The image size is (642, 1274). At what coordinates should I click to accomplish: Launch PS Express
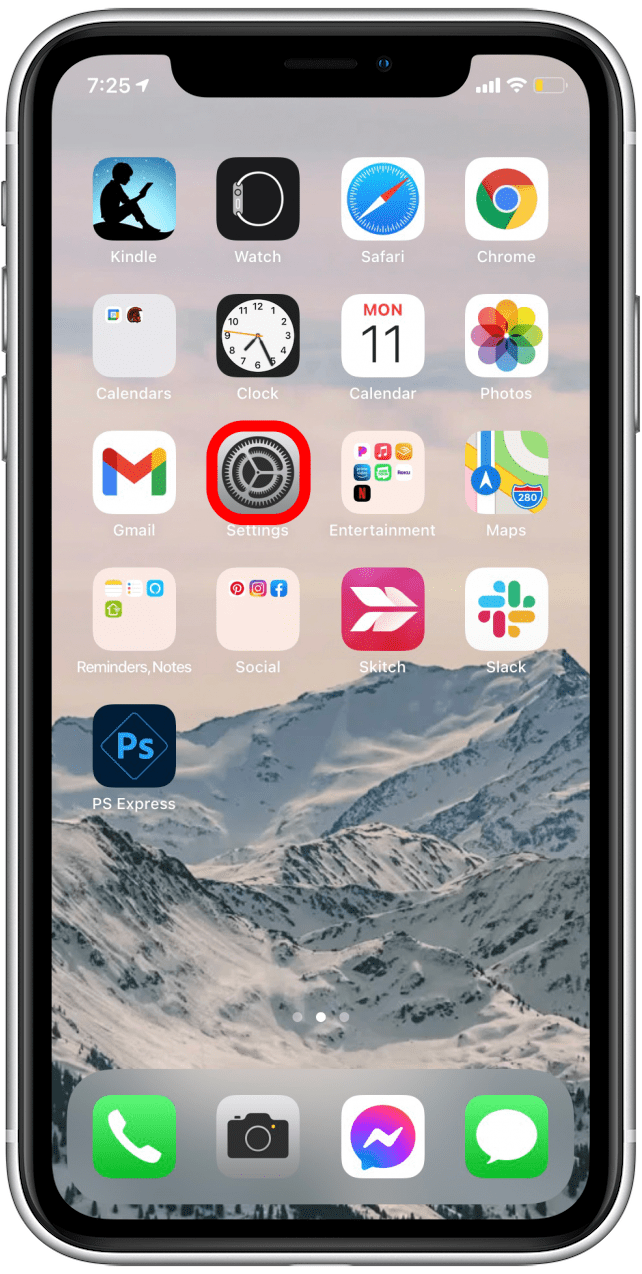tap(134, 746)
